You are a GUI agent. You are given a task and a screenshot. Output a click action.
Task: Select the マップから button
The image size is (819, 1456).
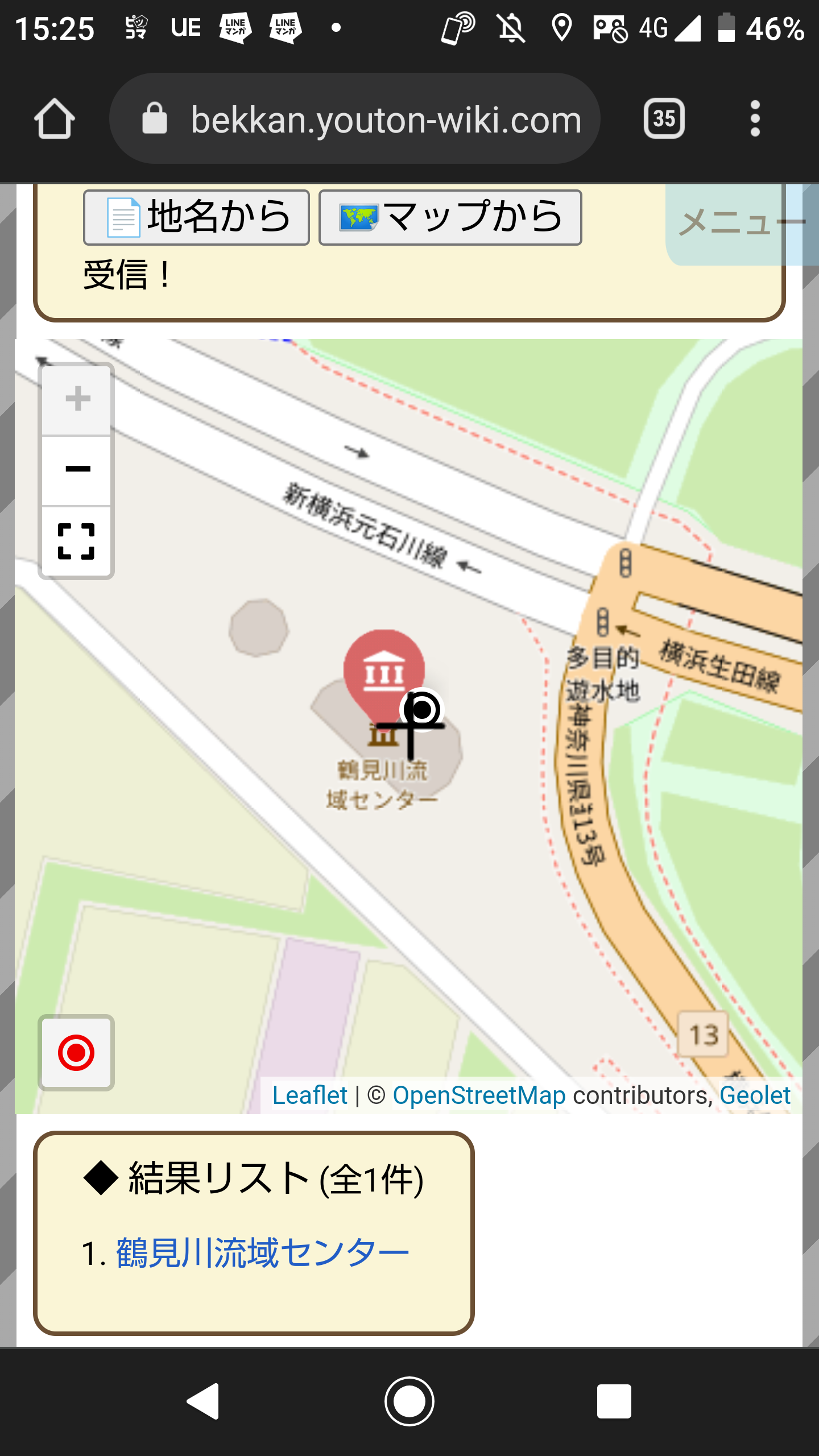click(x=450, y=217)
